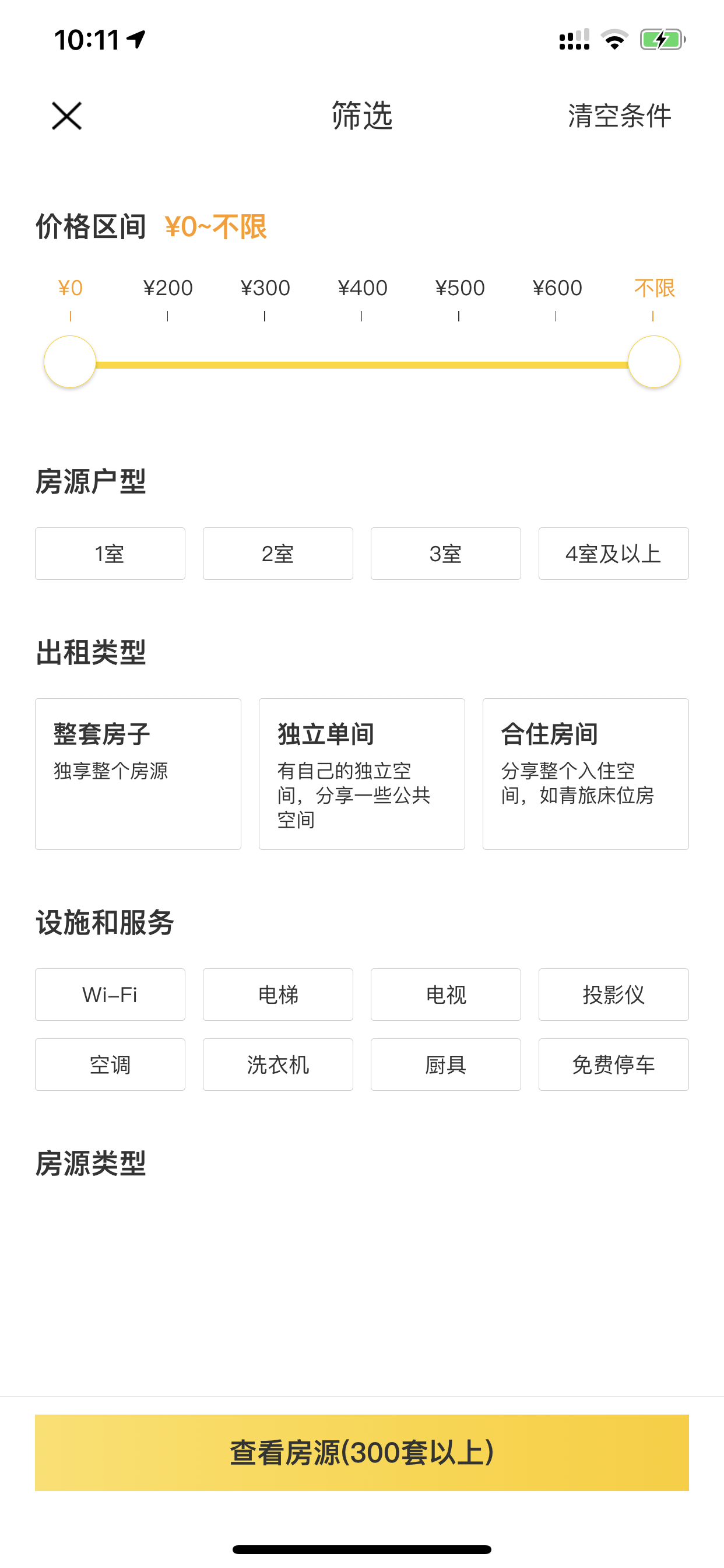Screen dimensions: 724x1568
Task: Close the filter screen
Action: click(66, 116)
